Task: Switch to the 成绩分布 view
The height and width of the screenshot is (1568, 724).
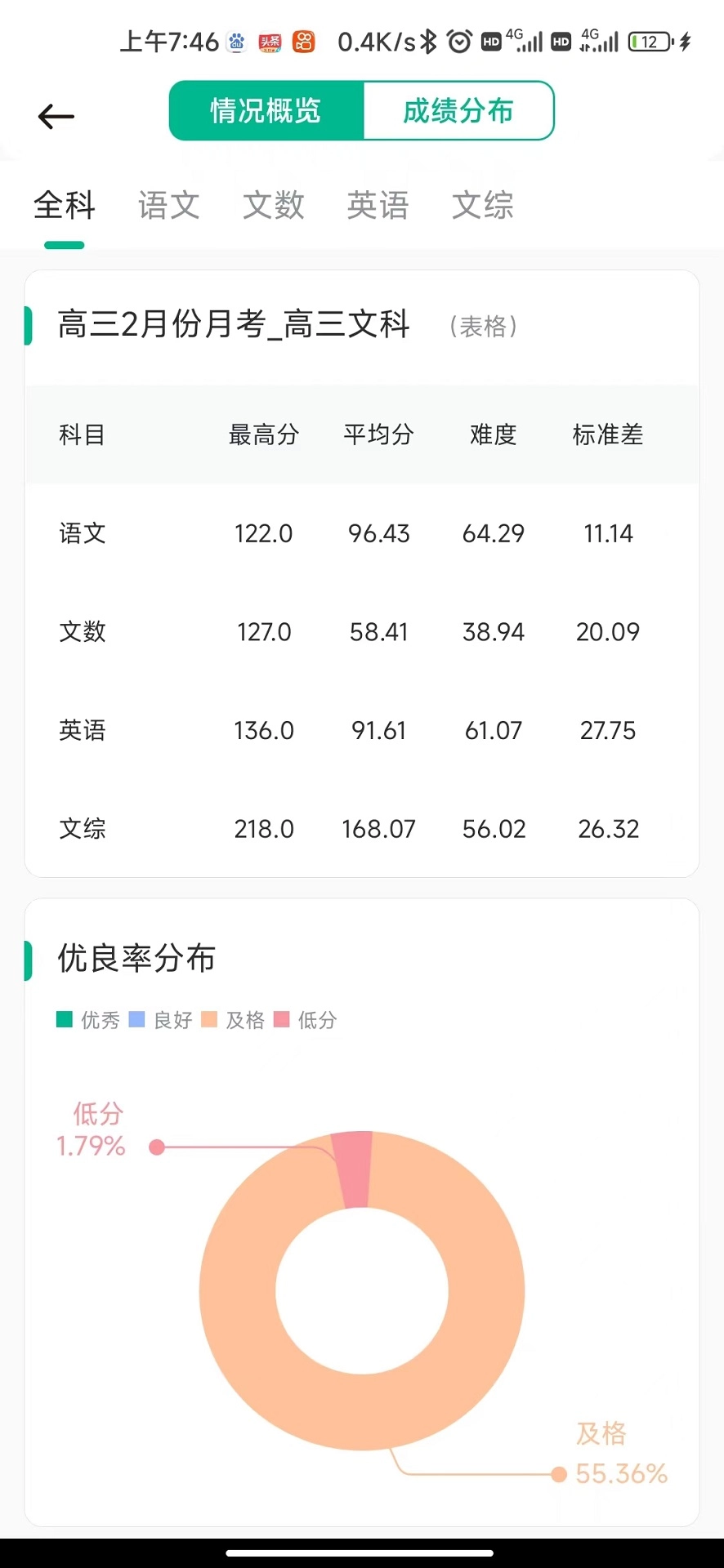Action: 458,111
